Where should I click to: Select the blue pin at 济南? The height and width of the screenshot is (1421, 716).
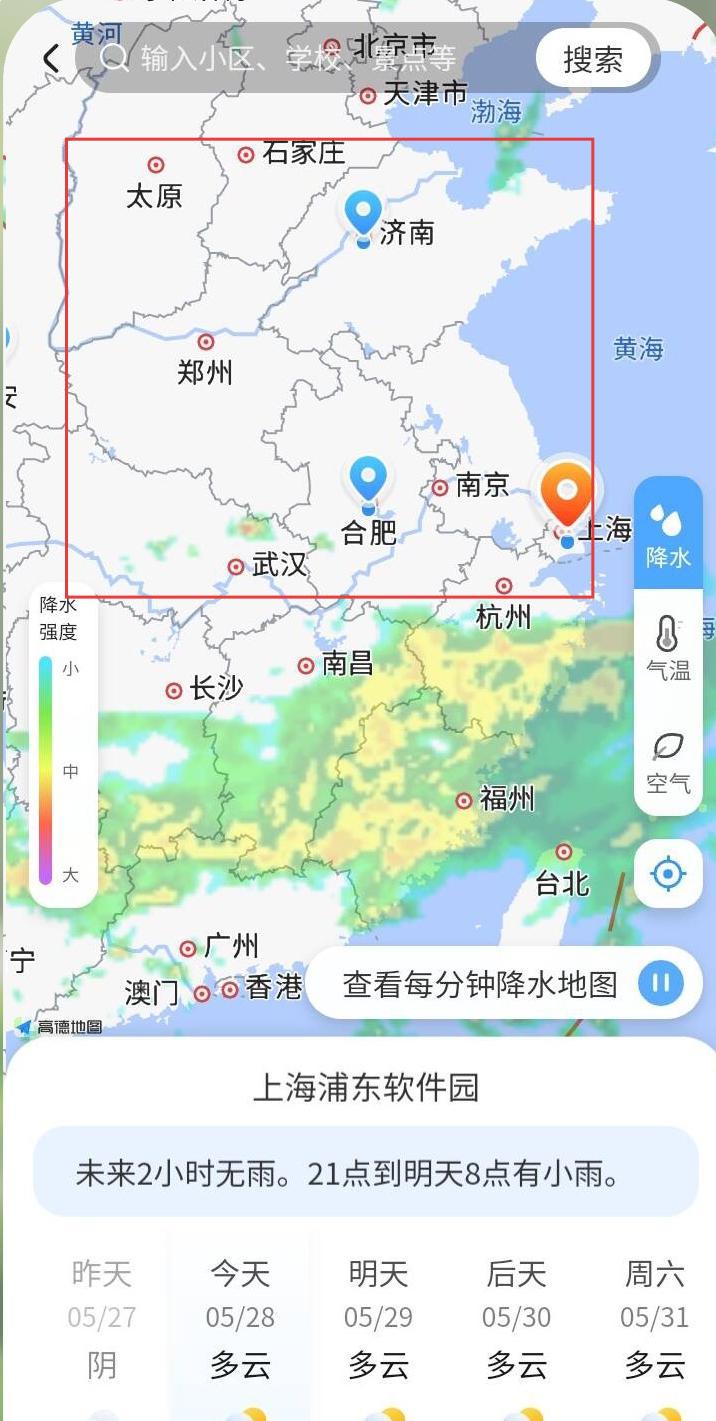click(363, 213)
